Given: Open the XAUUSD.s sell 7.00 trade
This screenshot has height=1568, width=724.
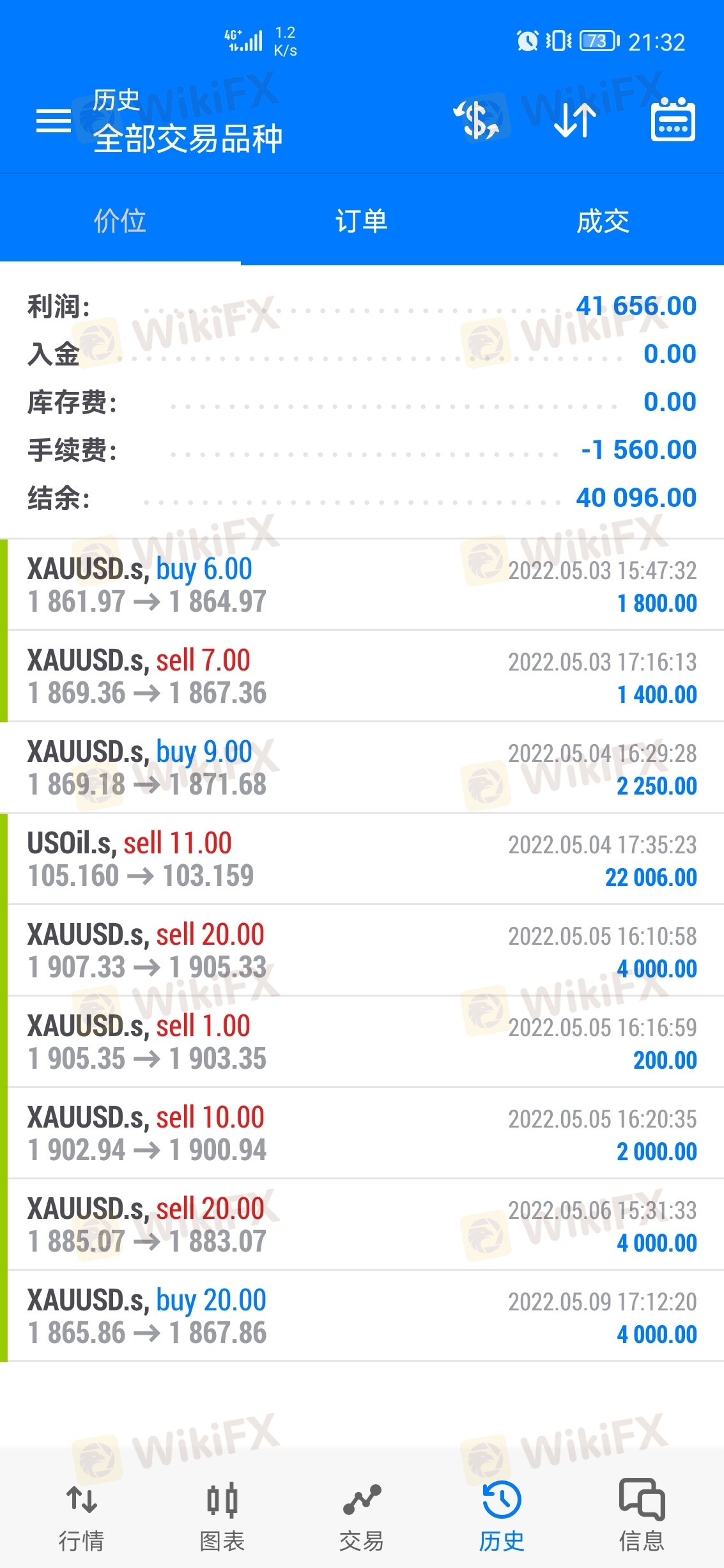Looking at the screenshot, I should tap(362, 676).
